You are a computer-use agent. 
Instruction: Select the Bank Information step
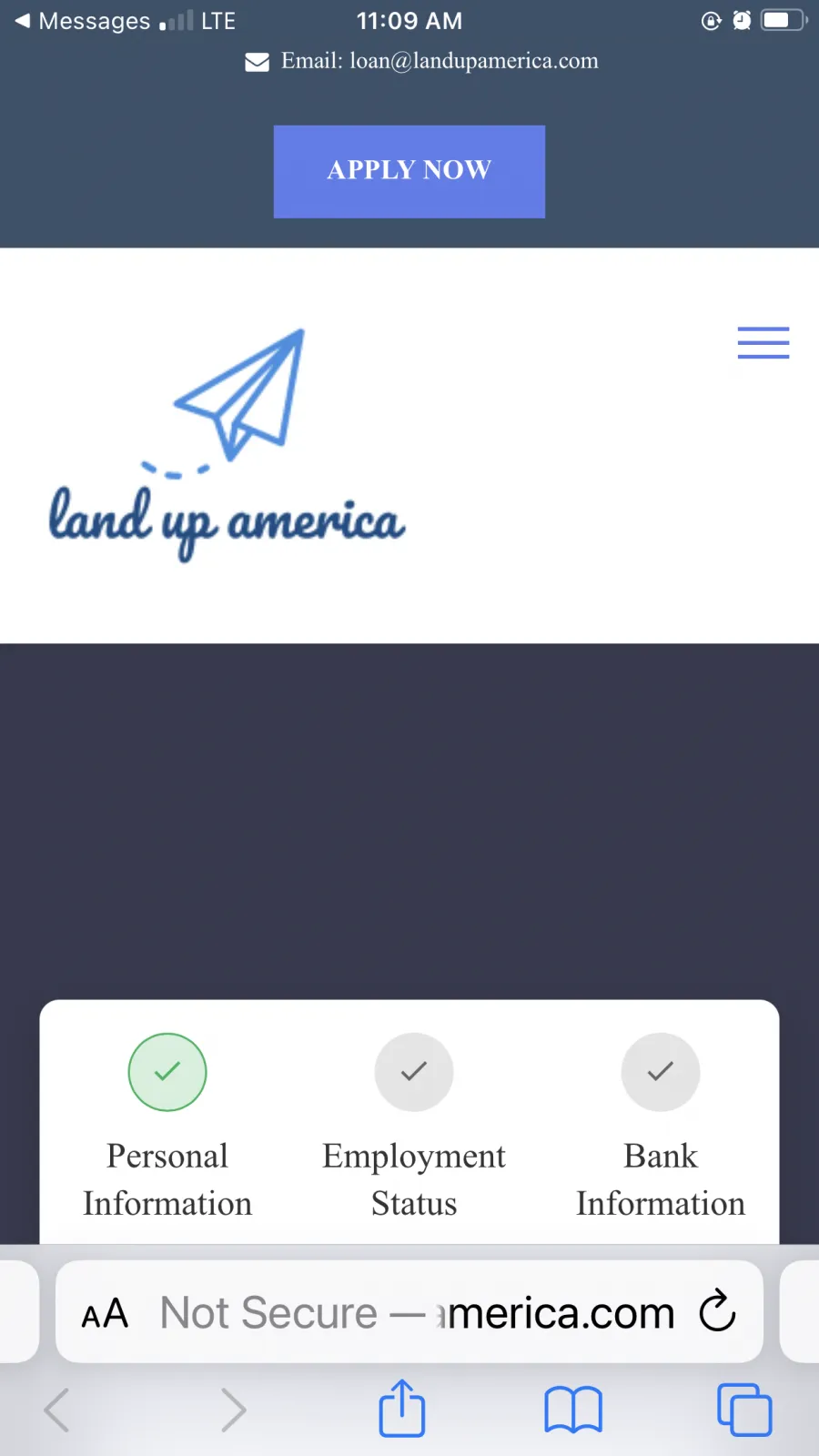tap(661, 1127)
